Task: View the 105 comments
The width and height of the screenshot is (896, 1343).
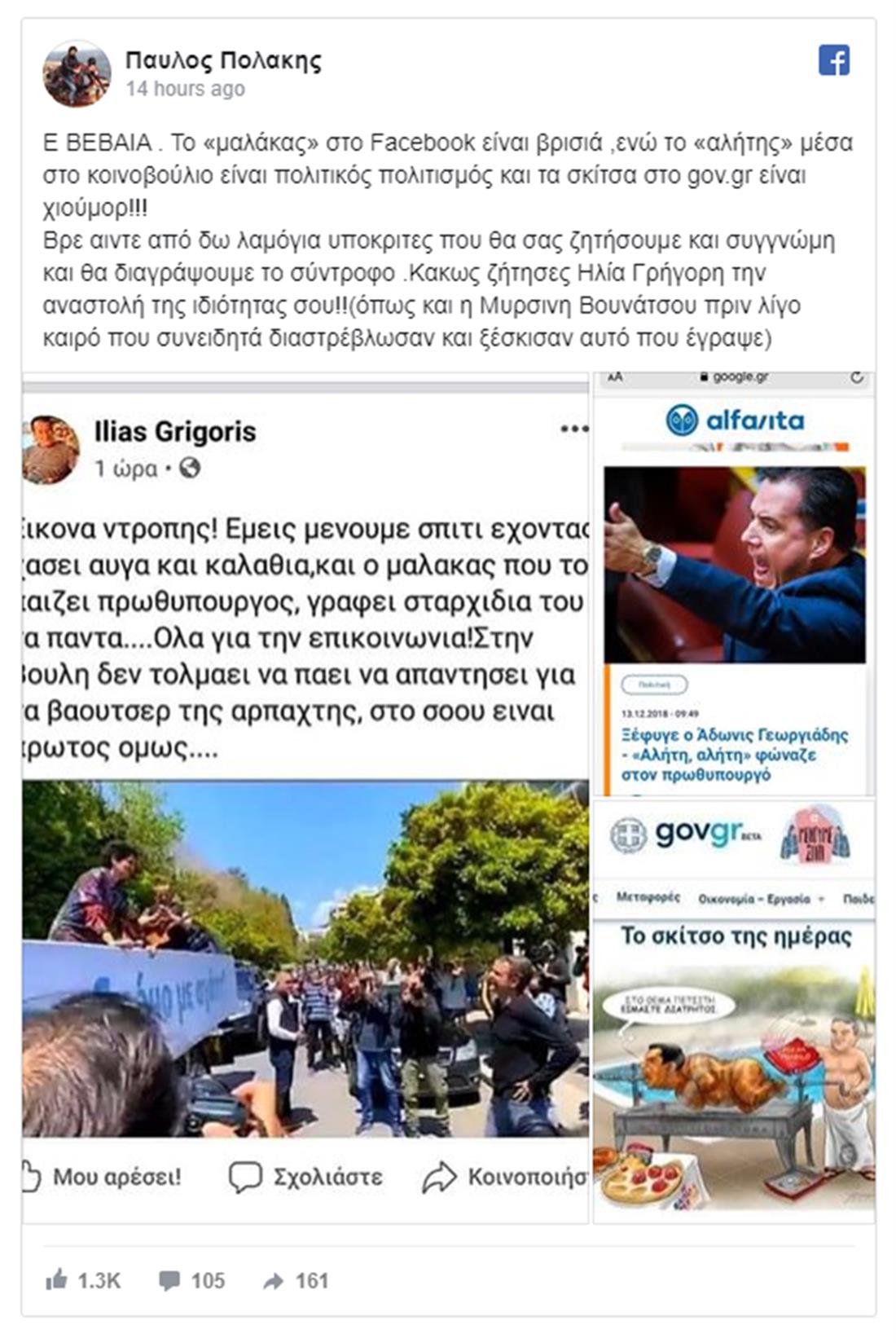Action: tap(192, 1280)
